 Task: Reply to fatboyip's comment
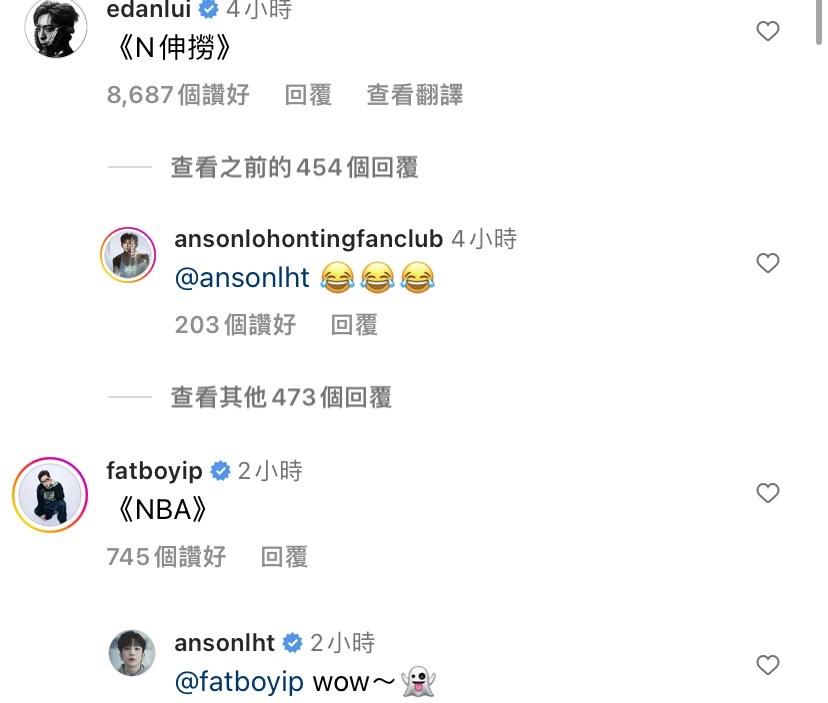tap(284, 557)
